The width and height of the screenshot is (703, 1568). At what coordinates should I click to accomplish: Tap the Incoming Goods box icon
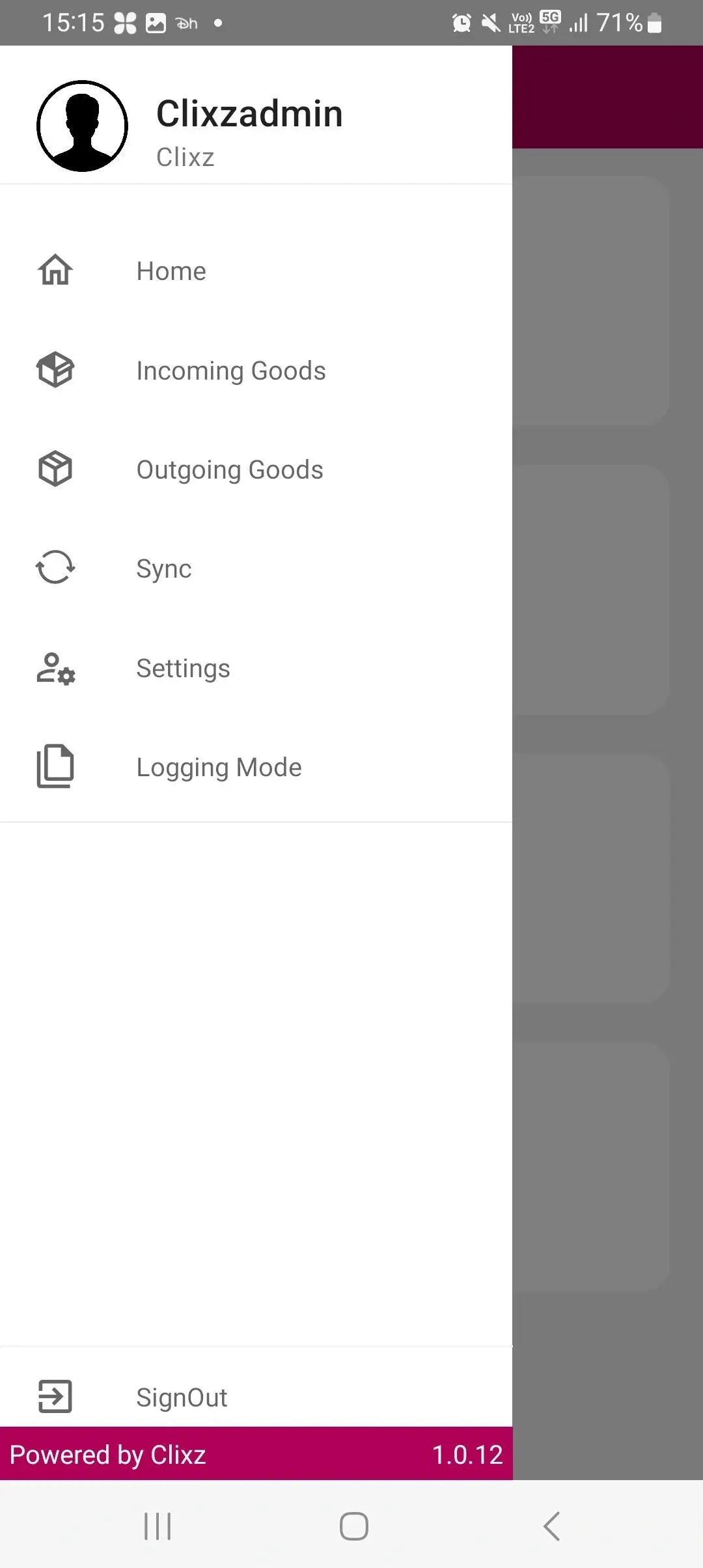[55, 370]
